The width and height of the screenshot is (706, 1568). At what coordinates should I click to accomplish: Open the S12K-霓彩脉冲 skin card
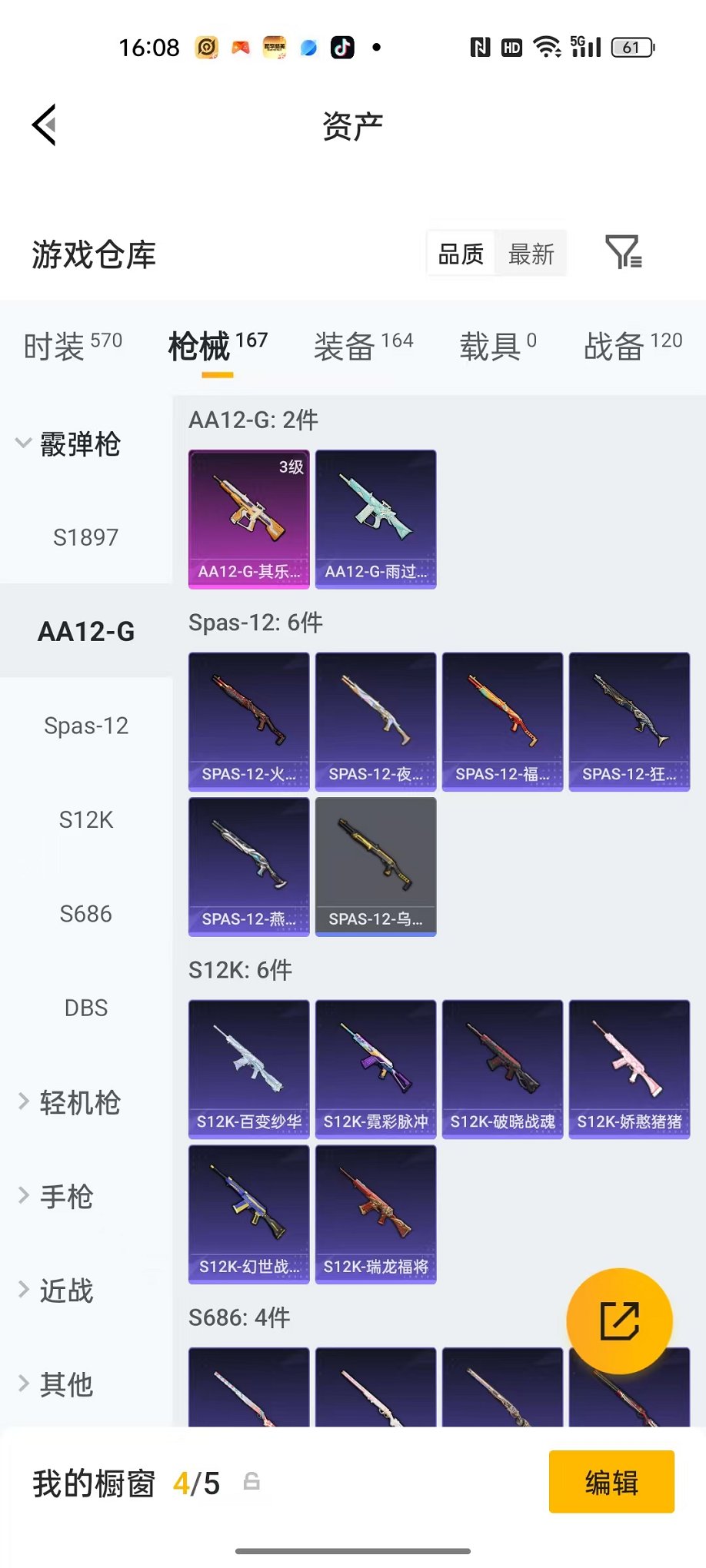(x=376, y=1069)
